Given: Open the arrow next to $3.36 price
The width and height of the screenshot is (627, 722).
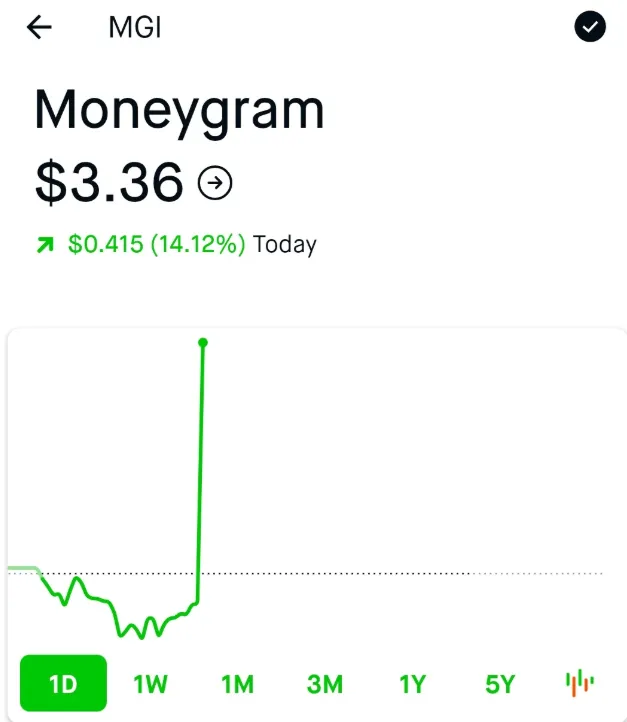Looking at the screenshot, I should [215, 182].
